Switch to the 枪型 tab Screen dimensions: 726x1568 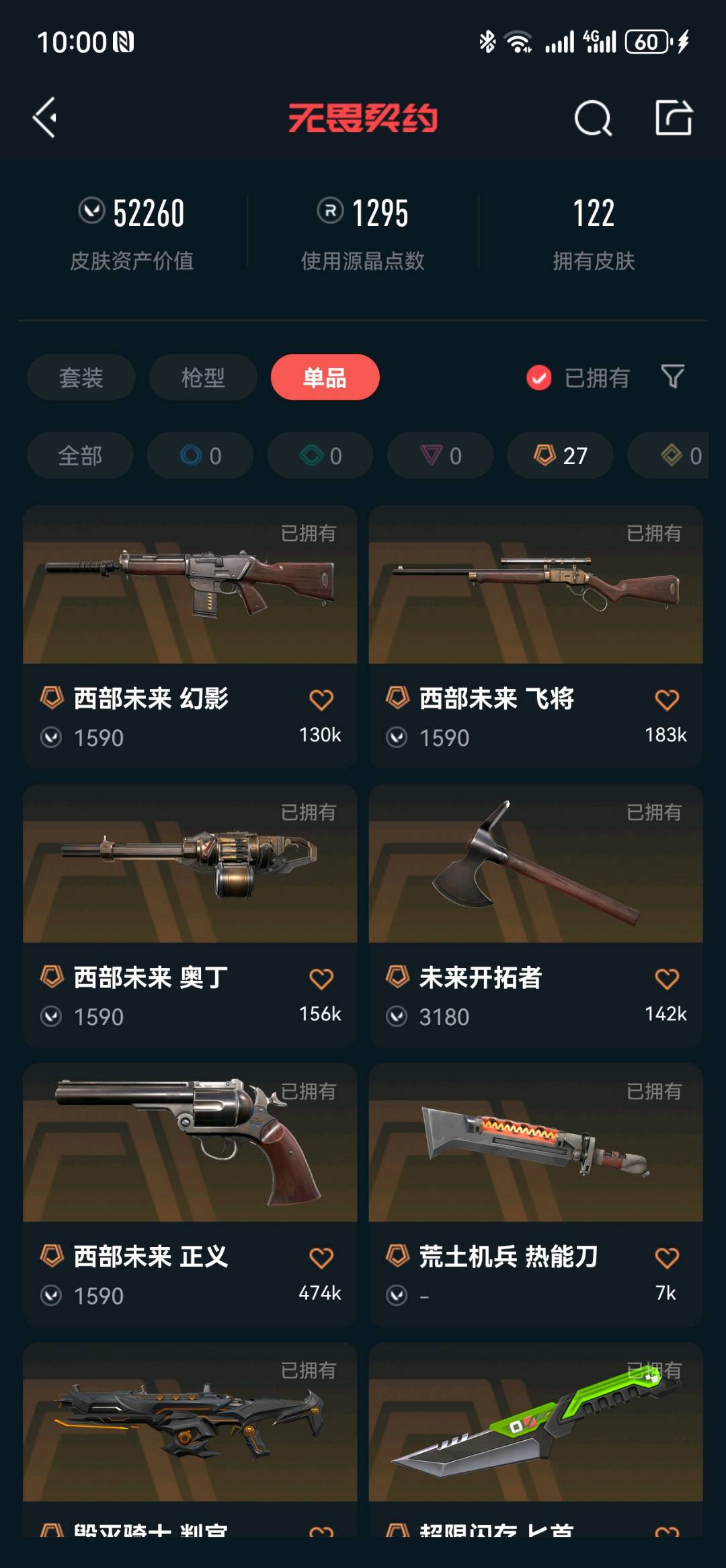[203, 377]
